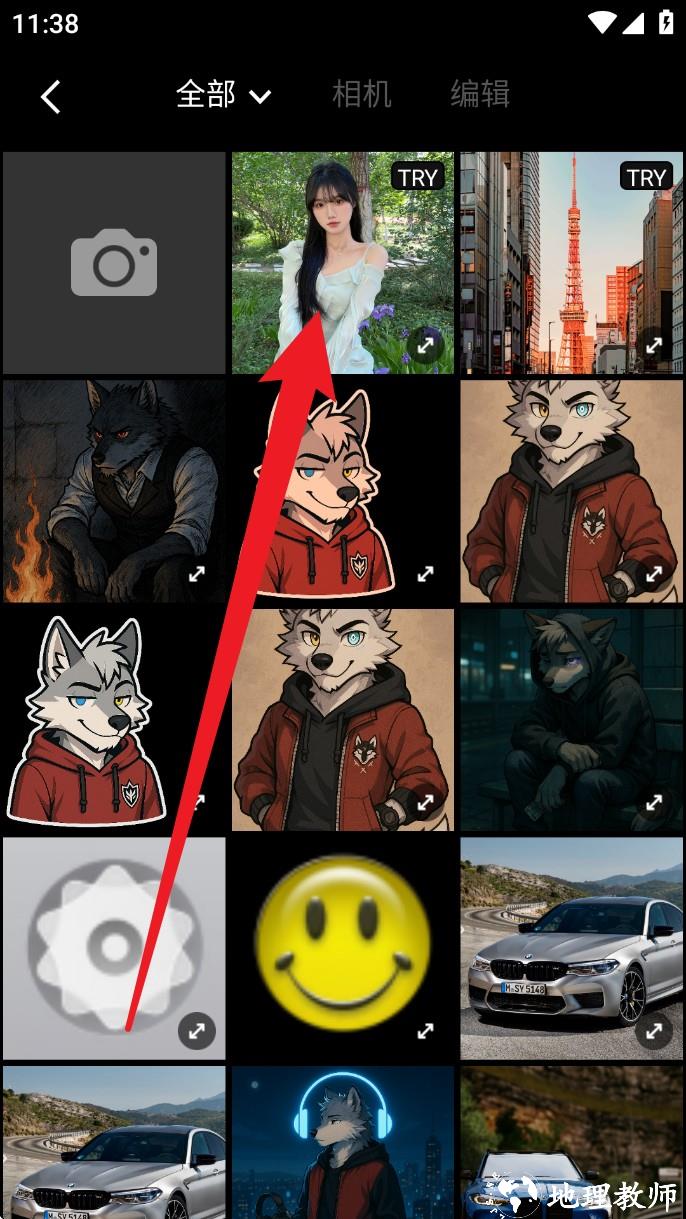Expand preview of the dark wolf fire image
Screen dimensions: 686x1219
(197, 574)
